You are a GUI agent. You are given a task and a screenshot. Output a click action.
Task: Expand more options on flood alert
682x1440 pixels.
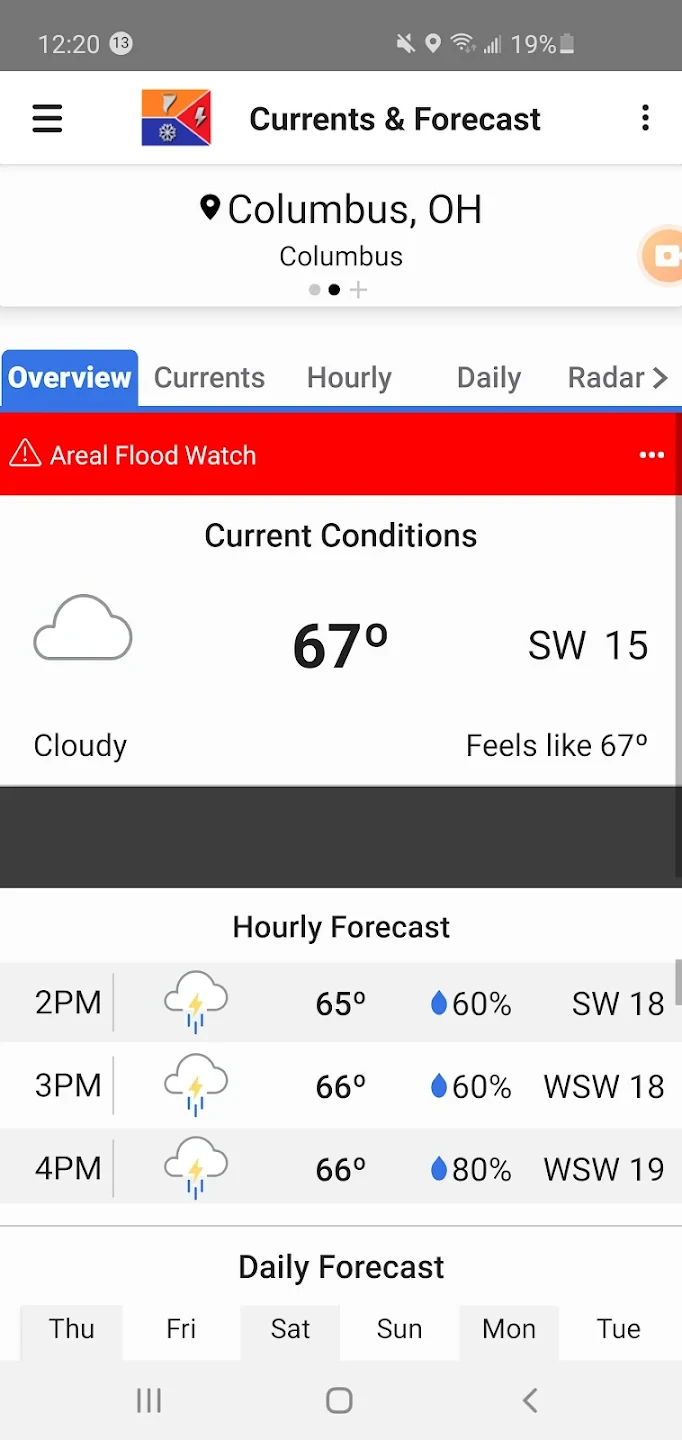pos(652,456)
